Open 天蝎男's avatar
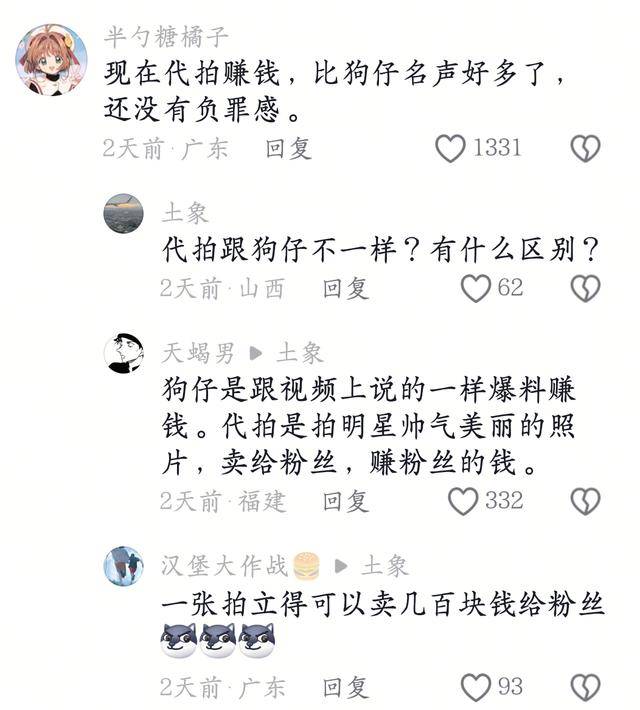Viewport: 640px width, 710px height. [124, 353]
